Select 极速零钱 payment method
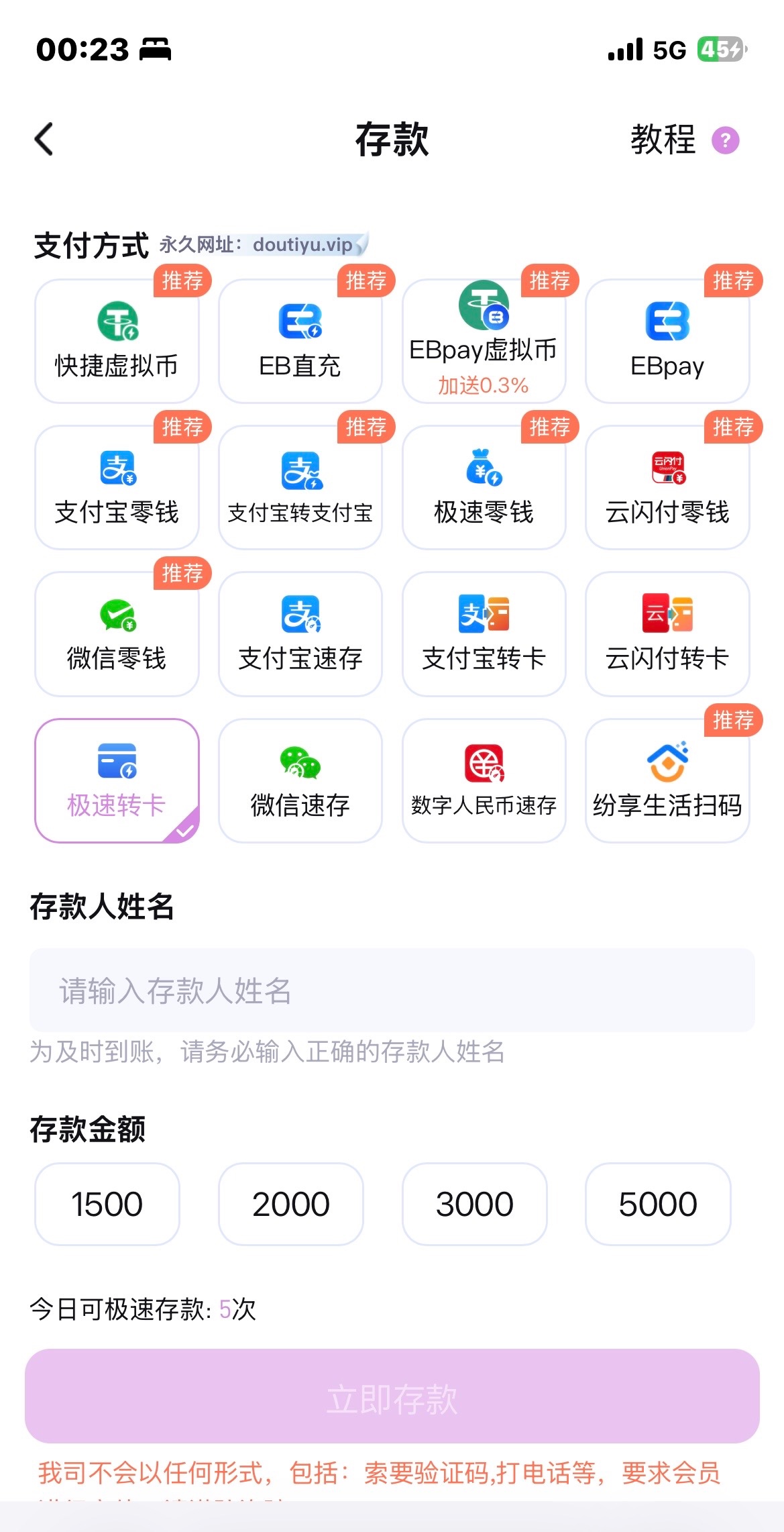Screen dimensions: 784x1532 (x=484, y=488)
